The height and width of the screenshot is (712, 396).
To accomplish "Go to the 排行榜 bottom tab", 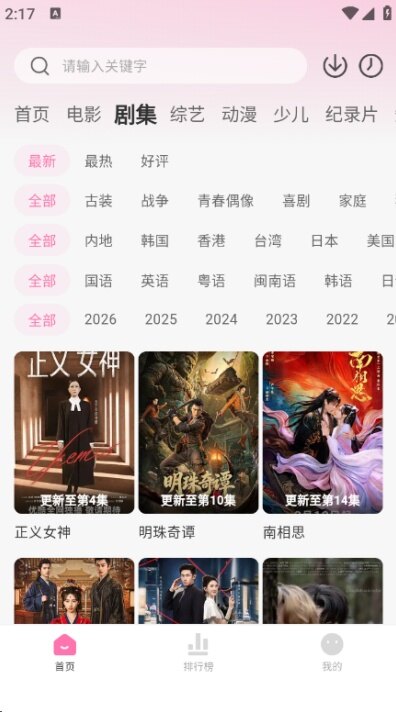I will point(198,653).
